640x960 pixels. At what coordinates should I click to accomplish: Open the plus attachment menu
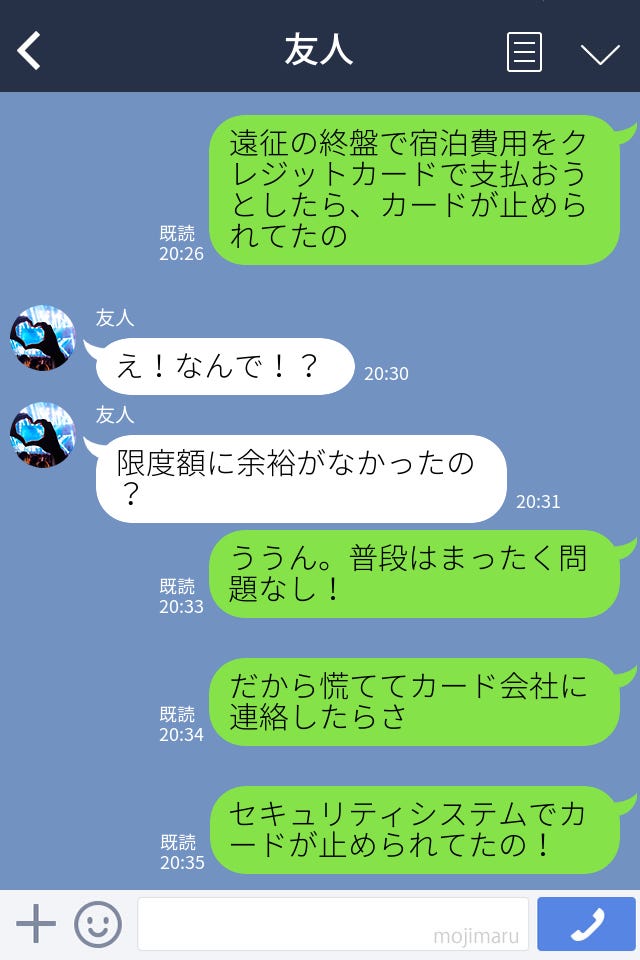(36, 924)
